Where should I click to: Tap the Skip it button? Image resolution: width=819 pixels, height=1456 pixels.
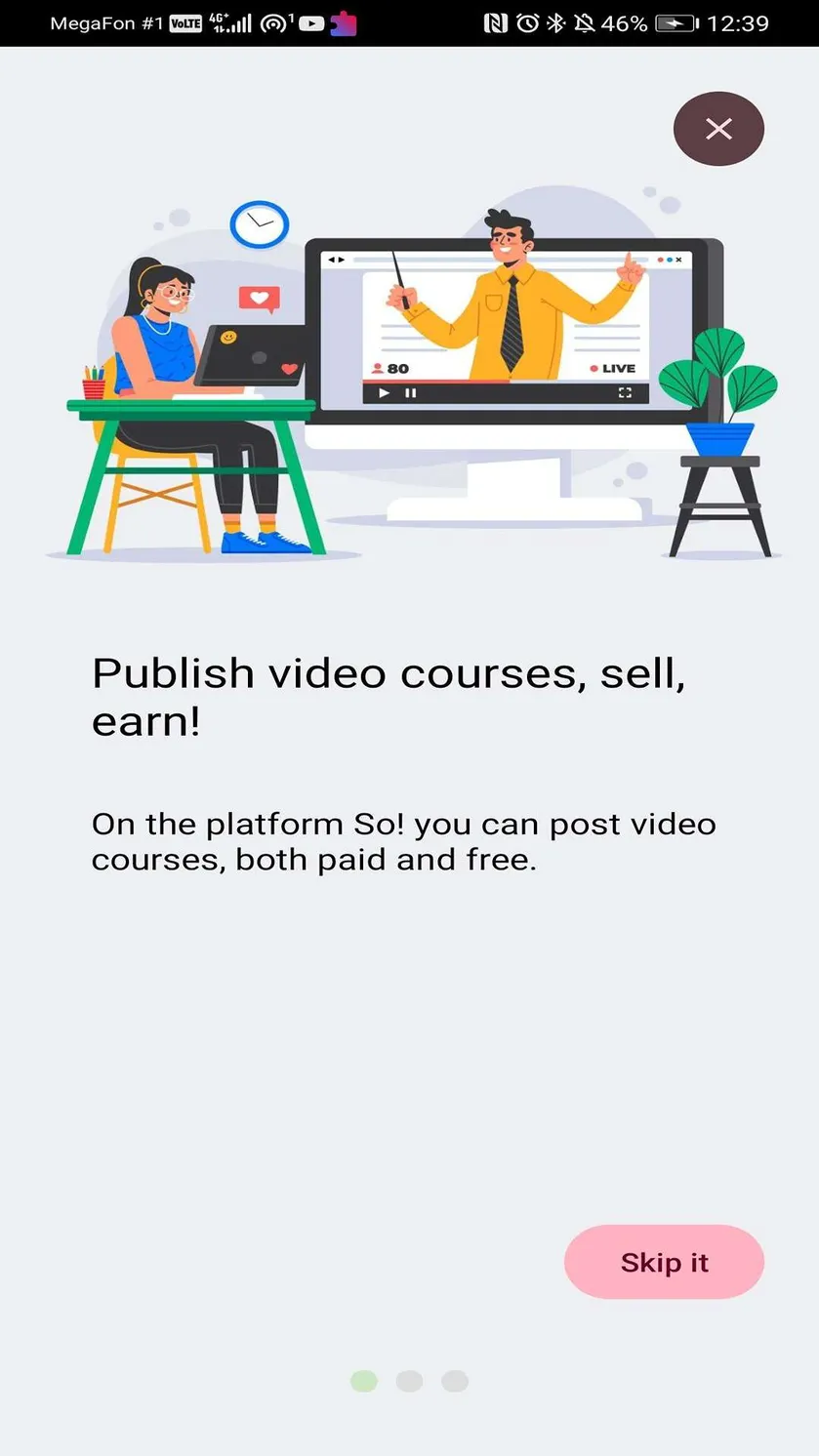[664, 1262]
